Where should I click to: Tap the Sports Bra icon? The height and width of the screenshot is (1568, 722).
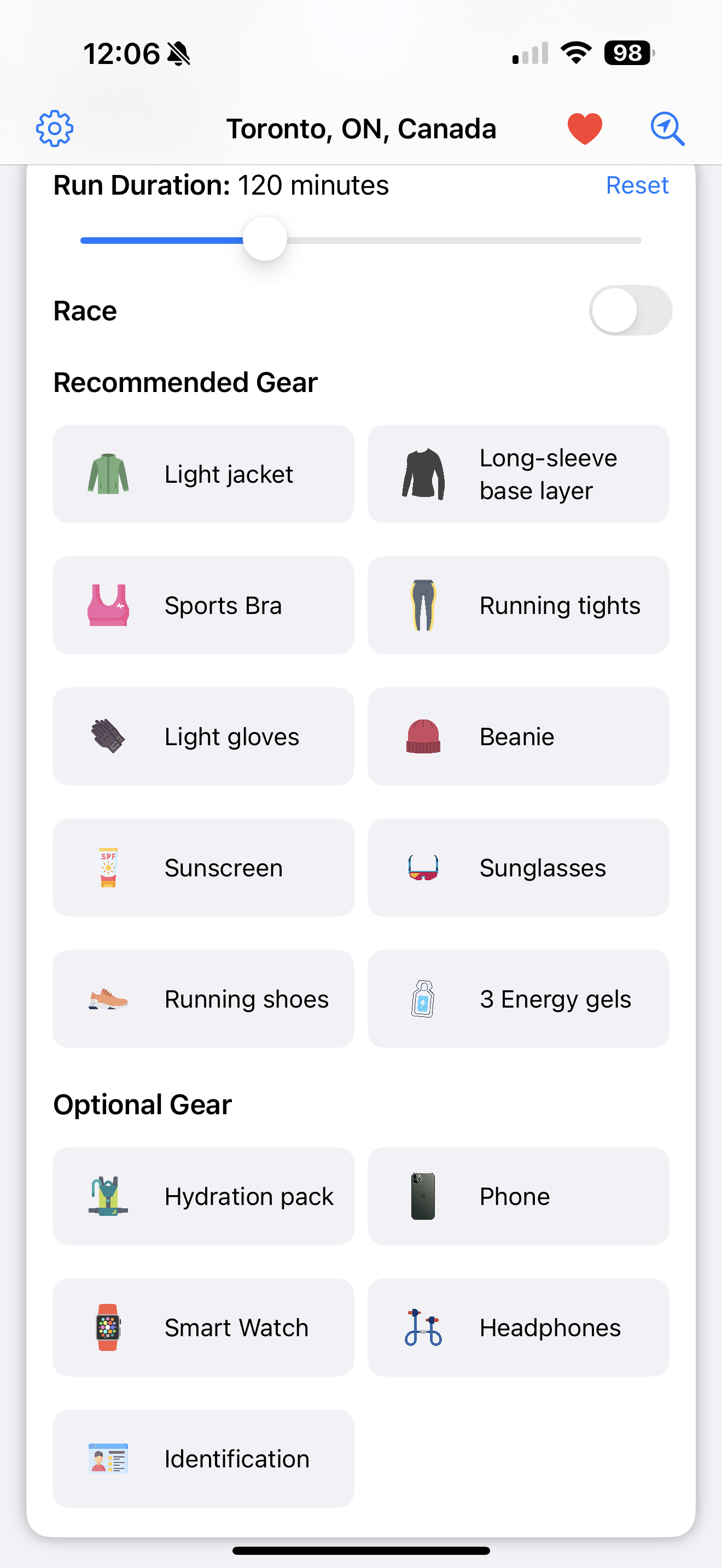click(108, 605)
